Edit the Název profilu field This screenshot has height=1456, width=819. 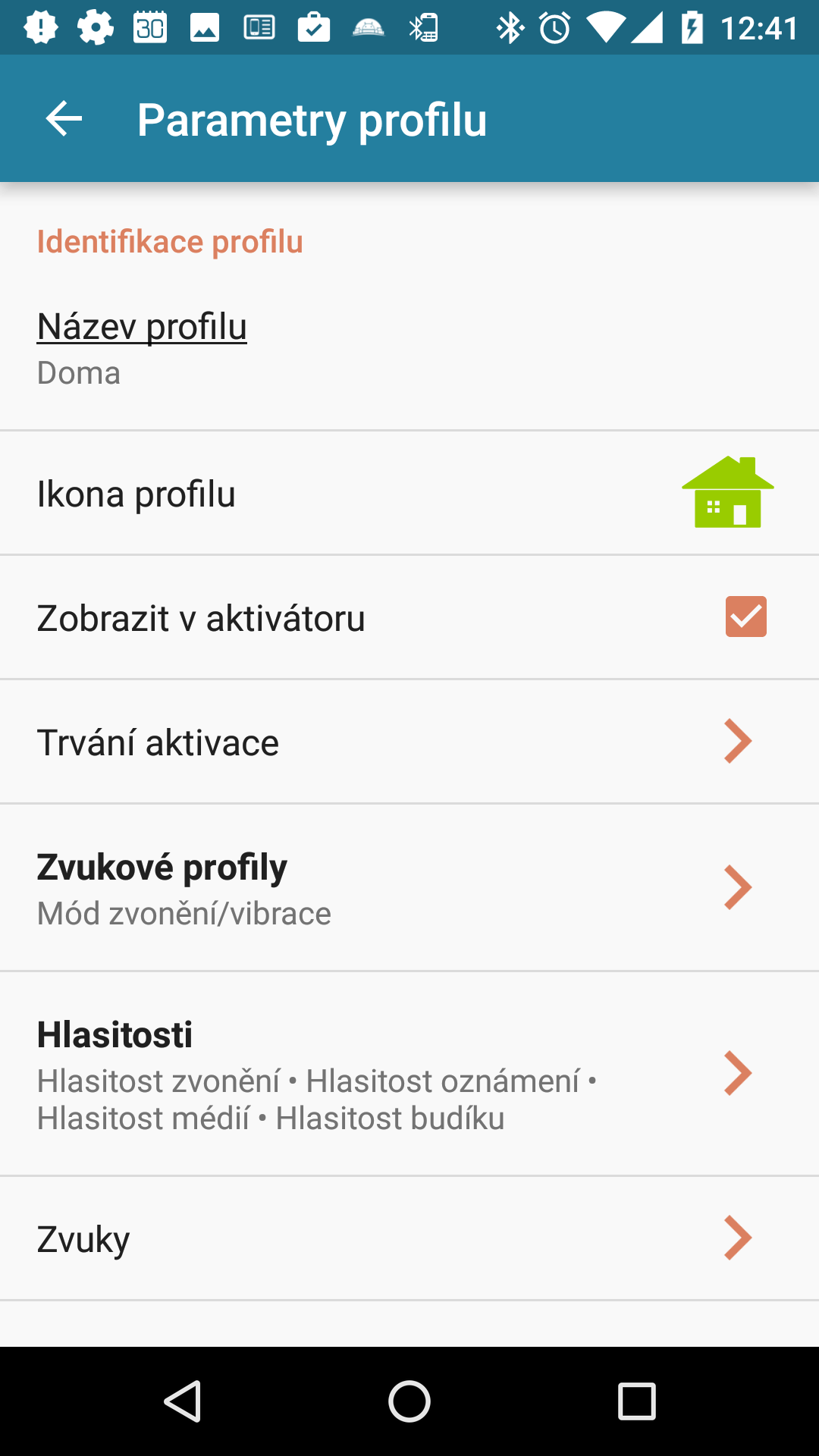click(409, 349)
